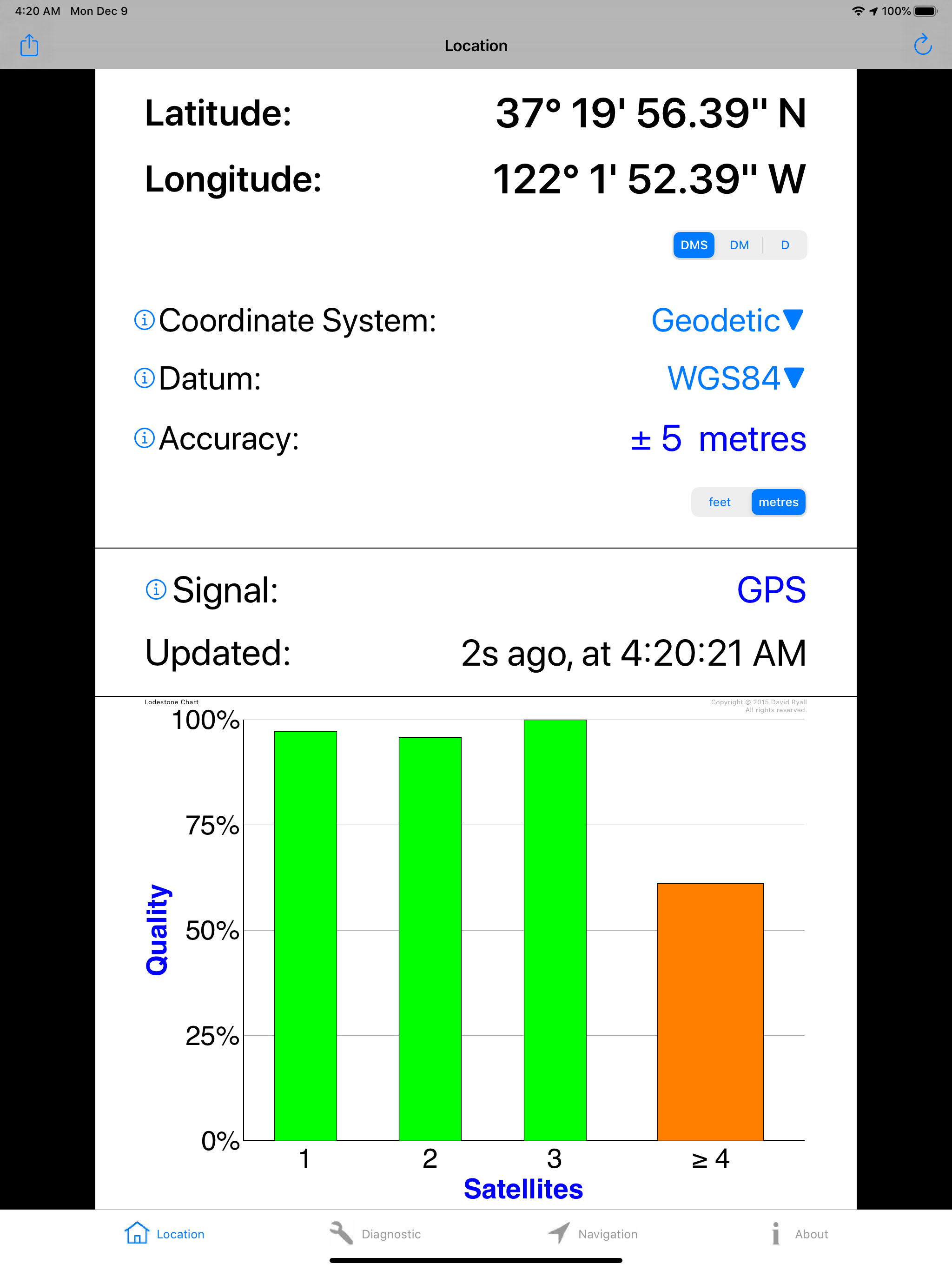Refresh the location reading
The height and width of the screenshot is (1270, 952).
tap(922, 45)
